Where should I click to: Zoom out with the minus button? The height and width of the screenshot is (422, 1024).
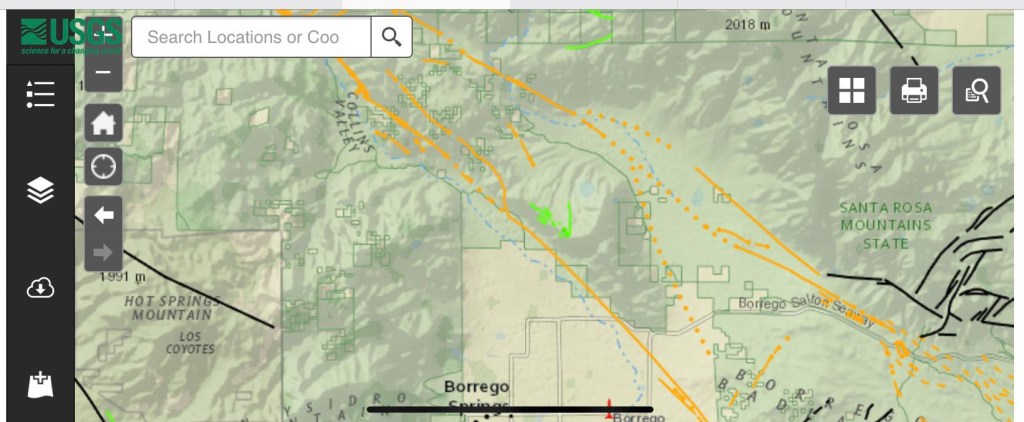point(104,73)
